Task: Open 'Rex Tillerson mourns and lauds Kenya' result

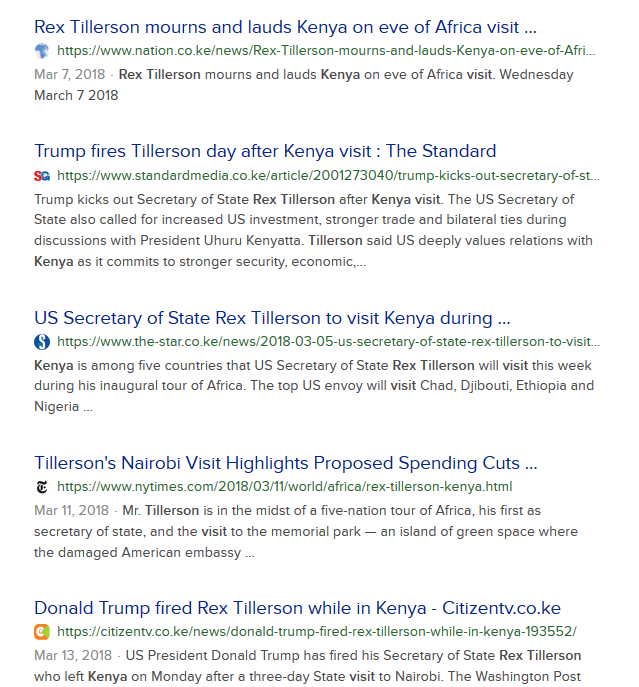Action: point(285,26)
